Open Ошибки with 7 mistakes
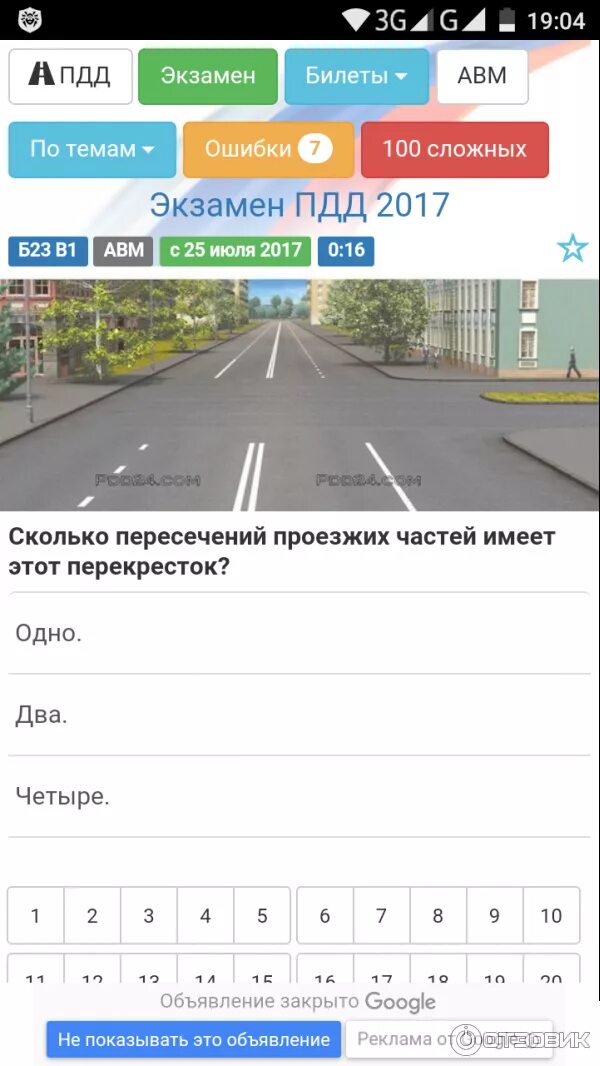 click(268, 150)
